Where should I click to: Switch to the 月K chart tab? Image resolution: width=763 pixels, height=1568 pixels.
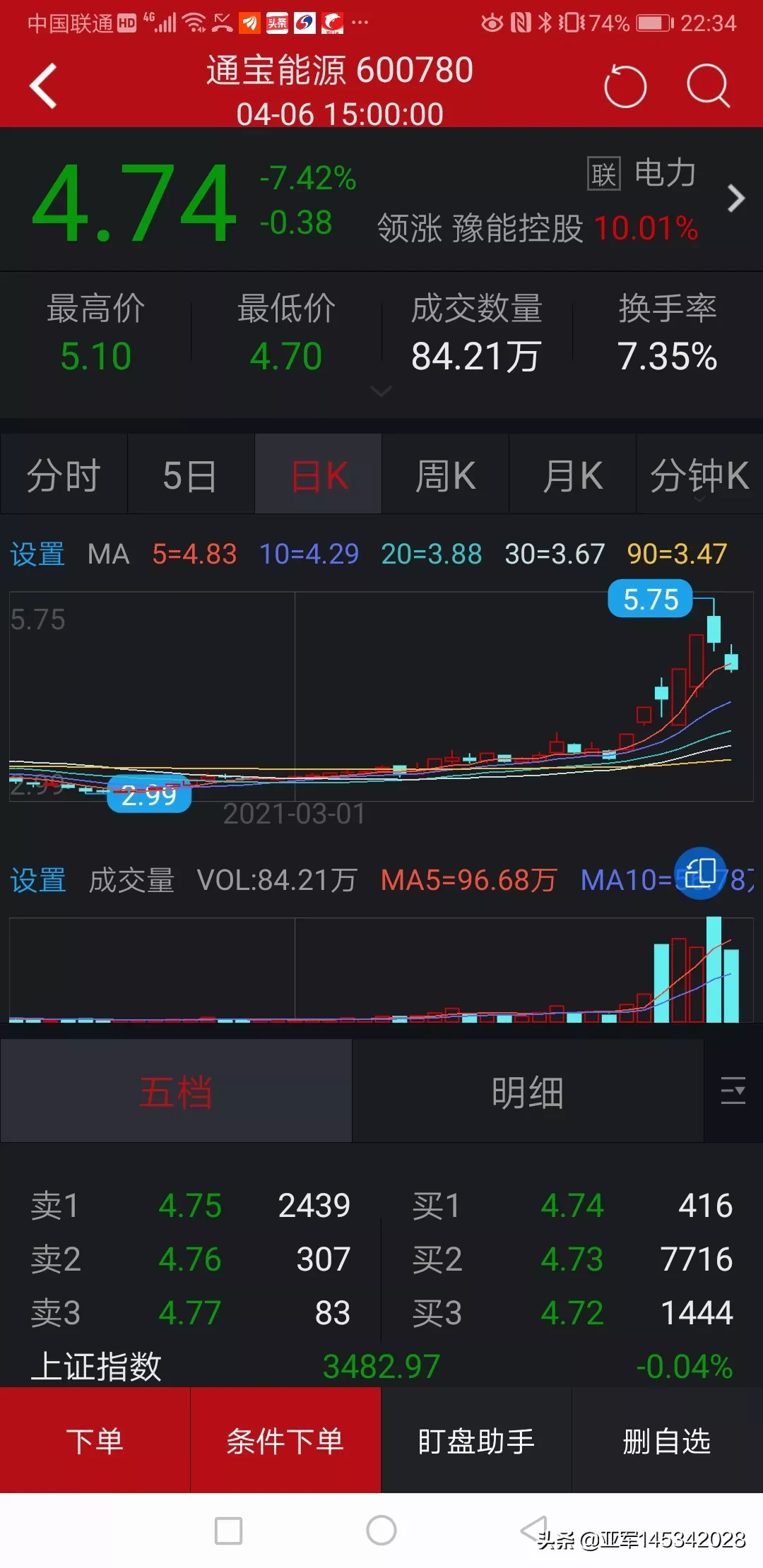point(572,475)
